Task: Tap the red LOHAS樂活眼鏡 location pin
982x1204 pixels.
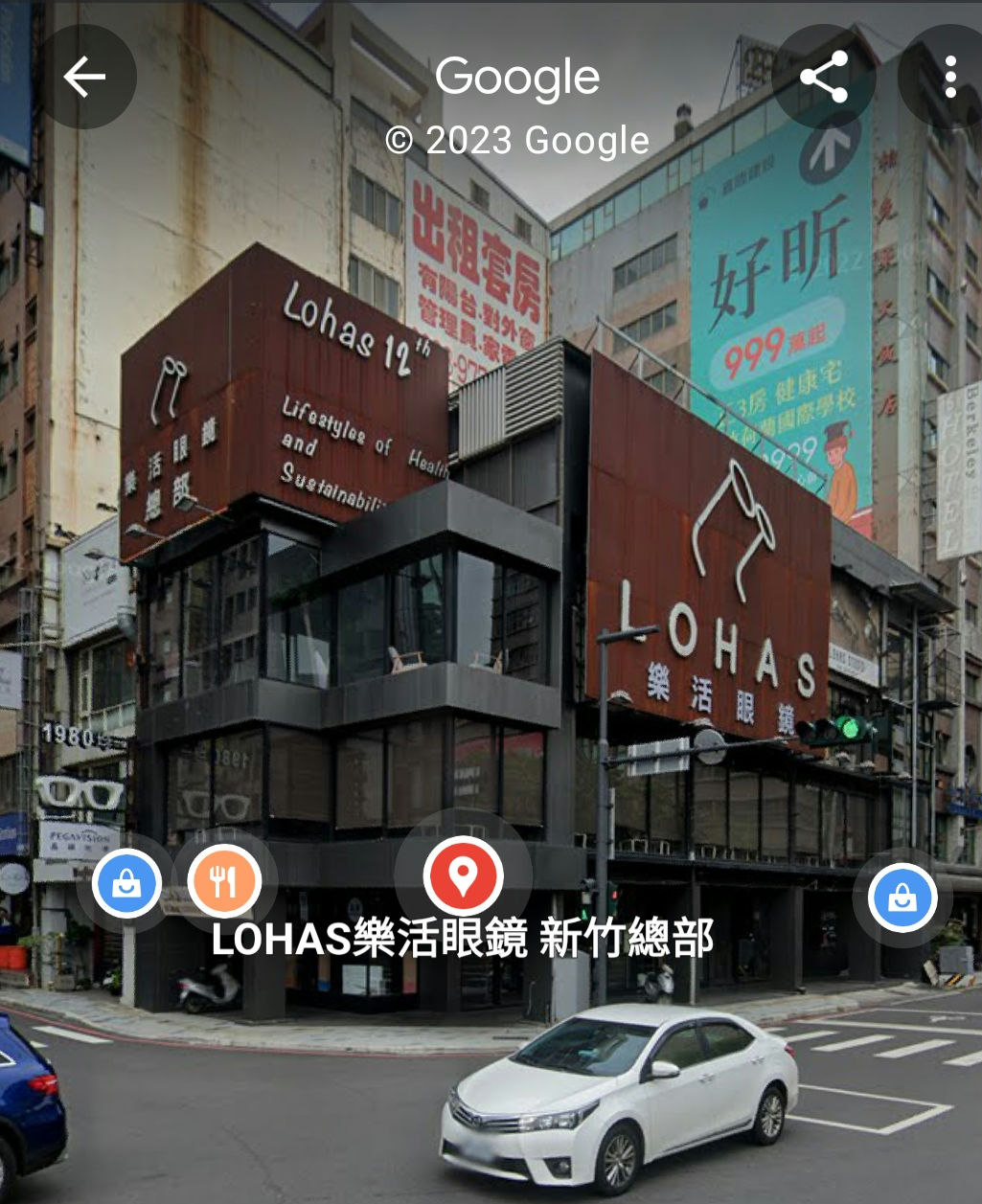Action: tap(464, 875)
